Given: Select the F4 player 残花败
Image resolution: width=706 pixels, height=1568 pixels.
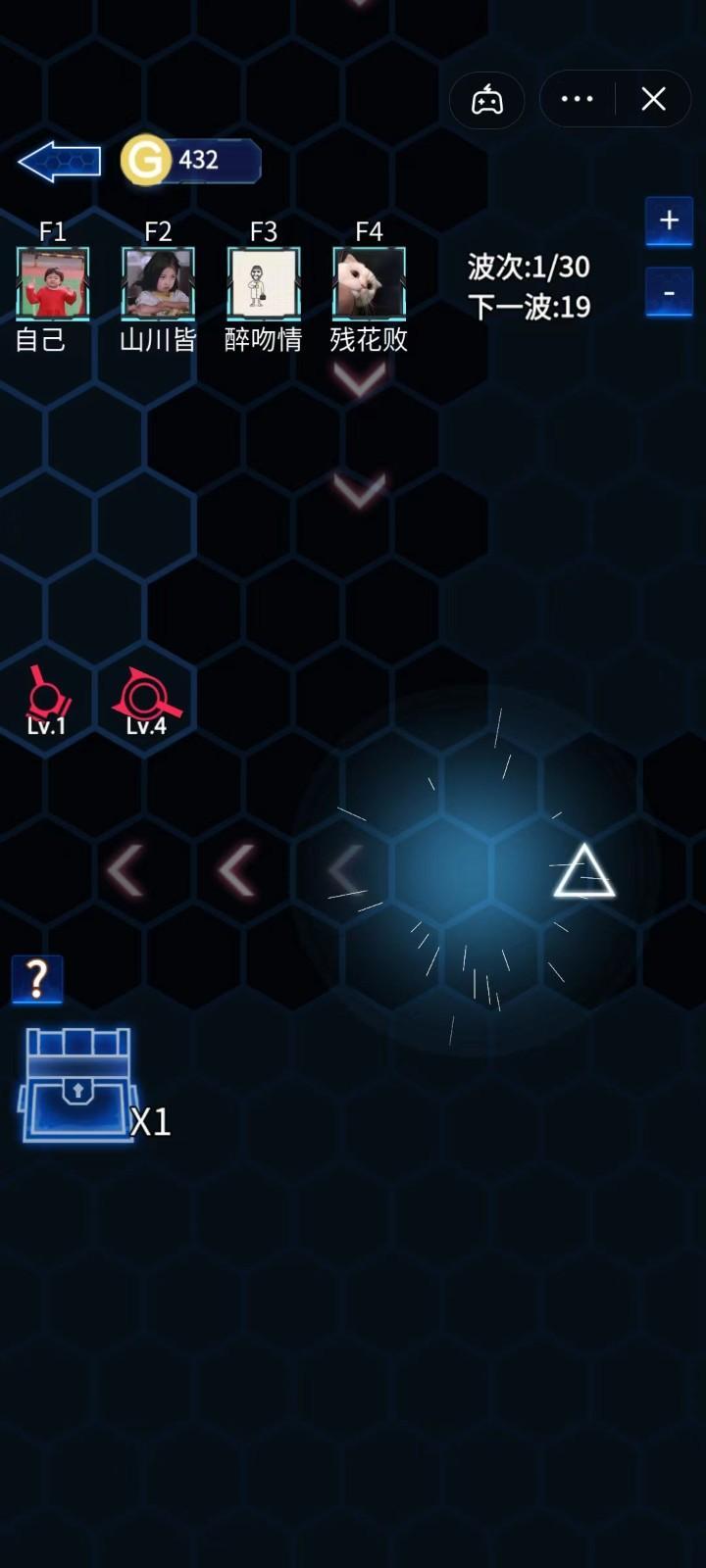Looking at the screenshot, I should tap(369, 283).
